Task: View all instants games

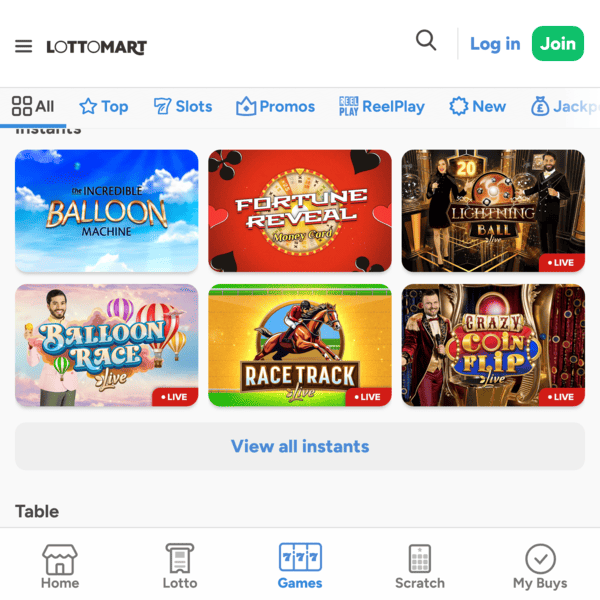Action: coord(300,446)
